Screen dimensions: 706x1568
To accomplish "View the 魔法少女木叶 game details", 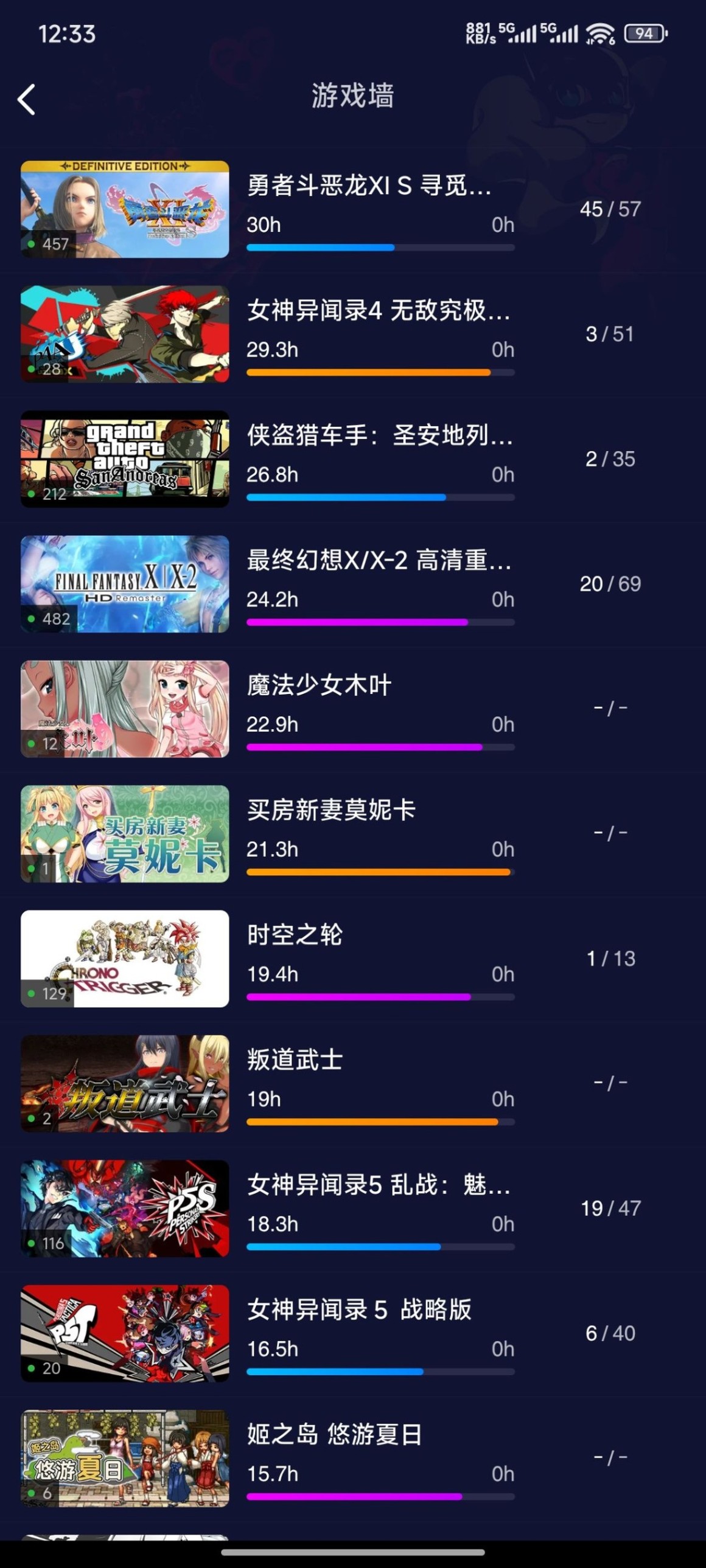I will [318, 708].
